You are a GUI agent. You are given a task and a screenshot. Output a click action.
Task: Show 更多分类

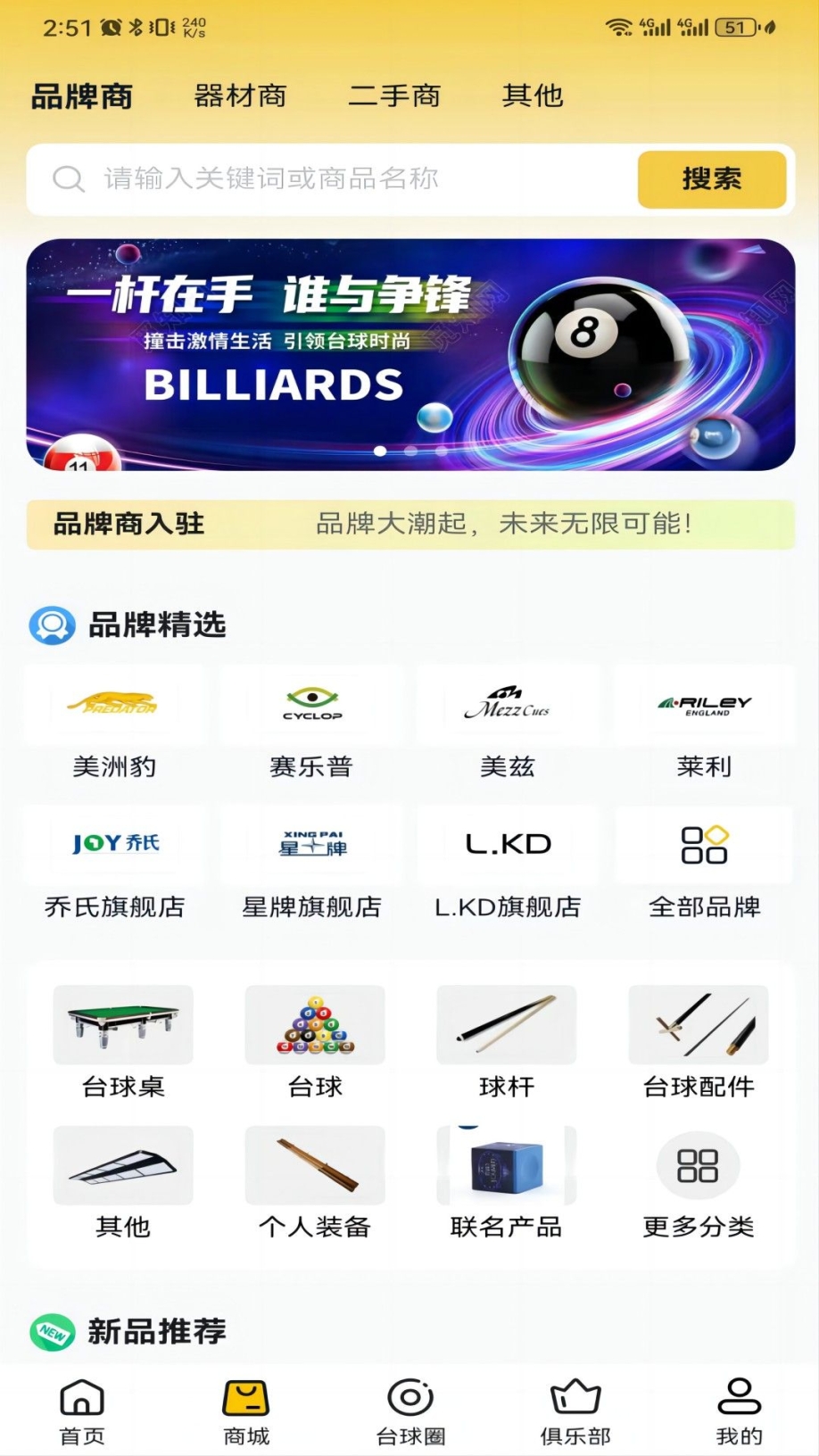point(699,1182)
